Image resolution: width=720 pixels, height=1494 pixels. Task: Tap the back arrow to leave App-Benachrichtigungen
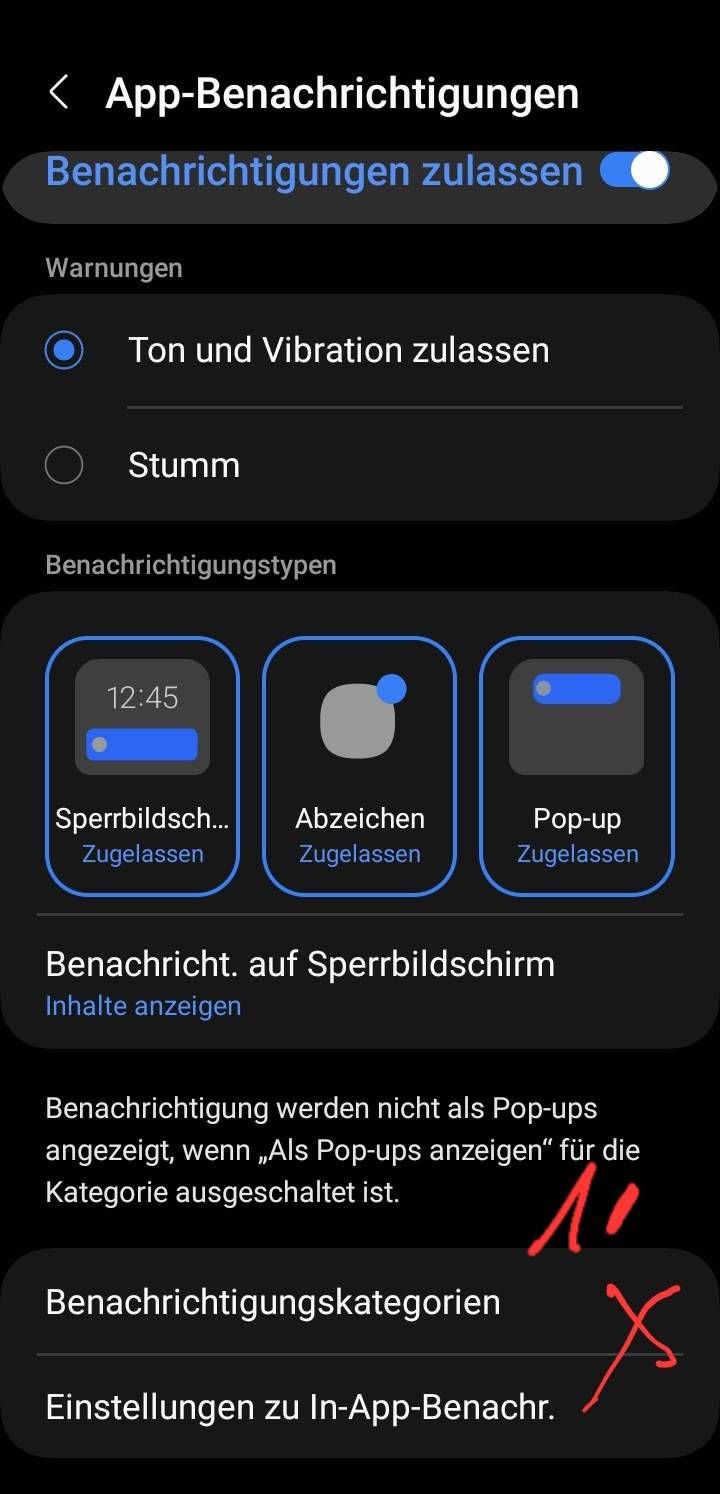58,92
